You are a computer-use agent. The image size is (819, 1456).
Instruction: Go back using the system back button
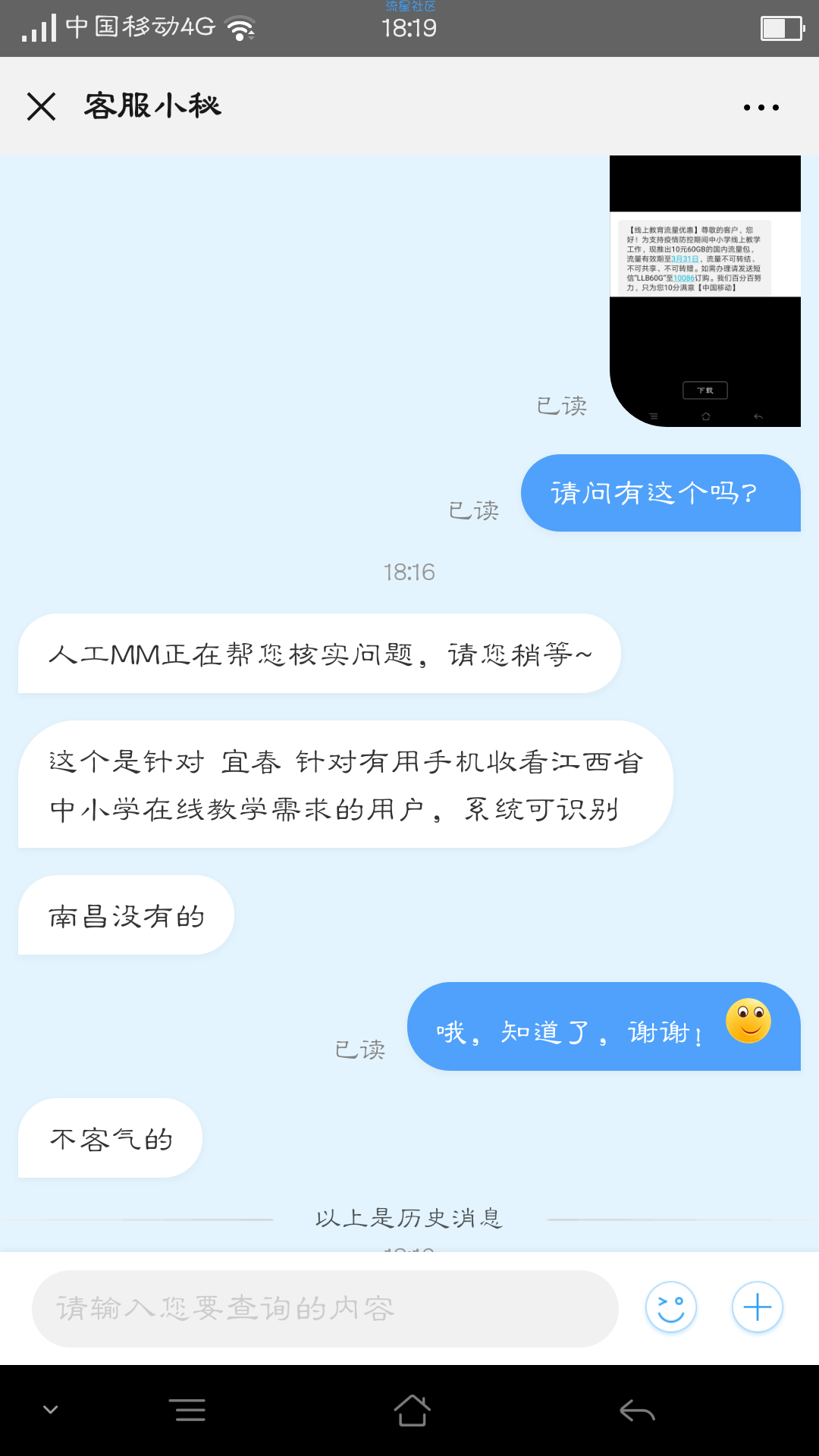pos(637,1410)
